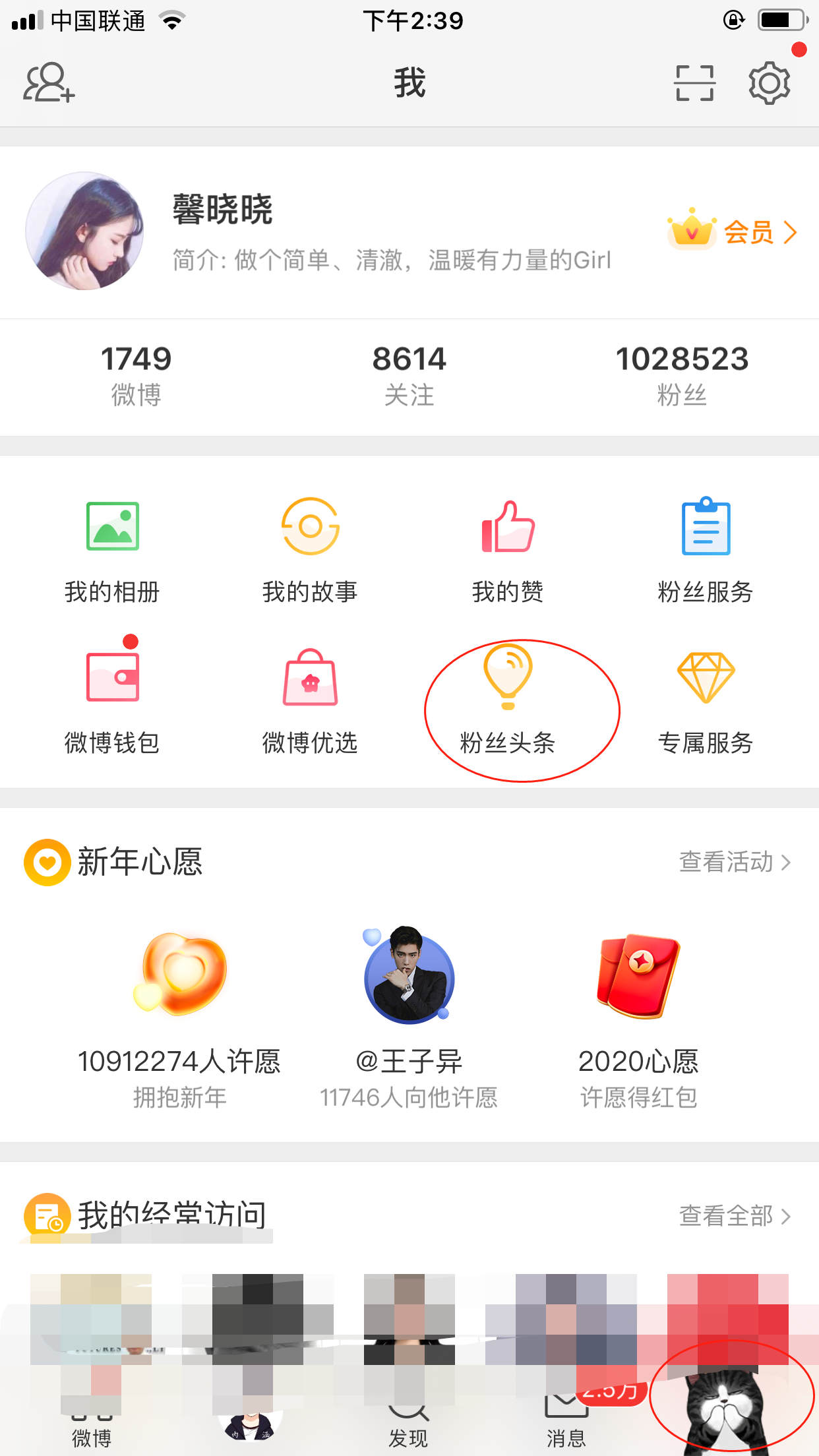Open 粉丝服务

point(706,551)
